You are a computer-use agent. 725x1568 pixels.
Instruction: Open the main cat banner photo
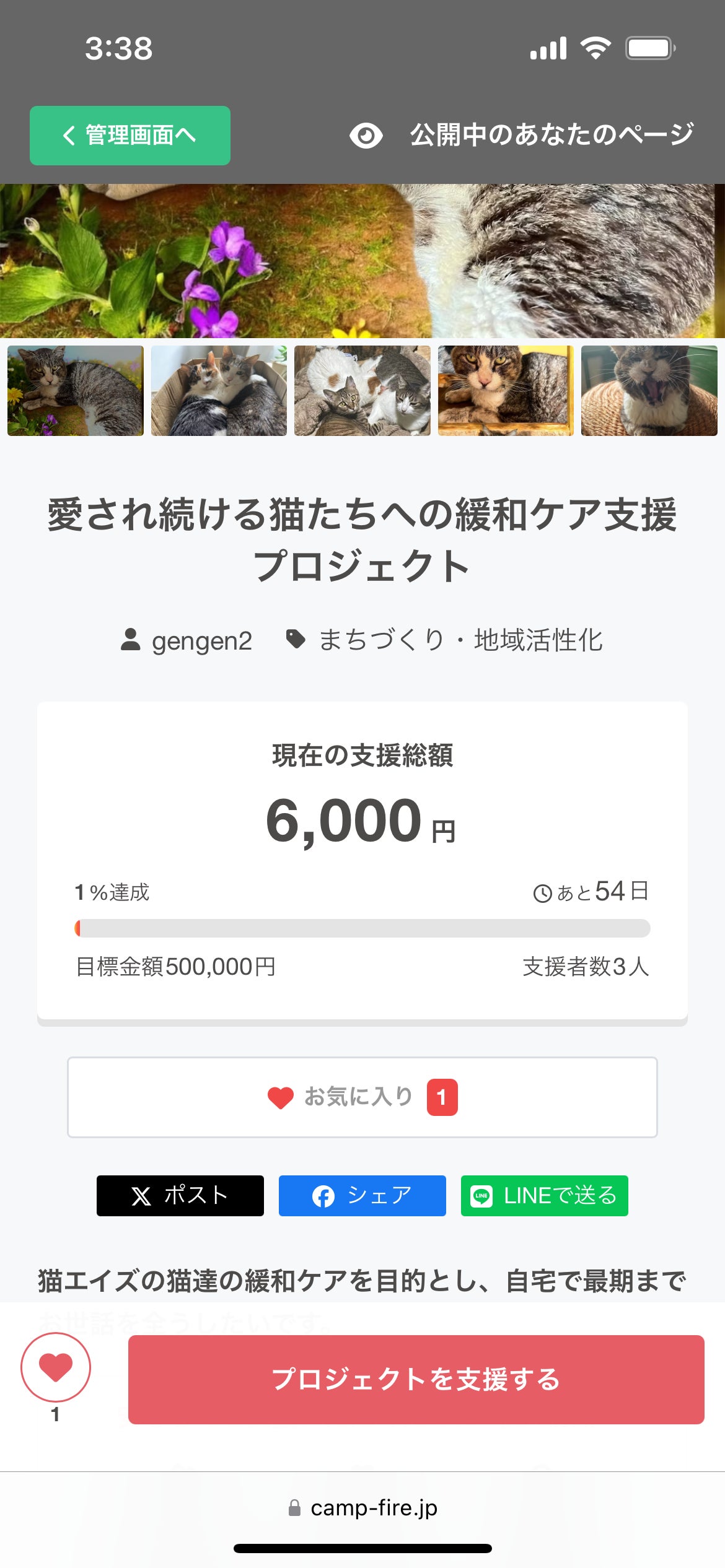362,260
